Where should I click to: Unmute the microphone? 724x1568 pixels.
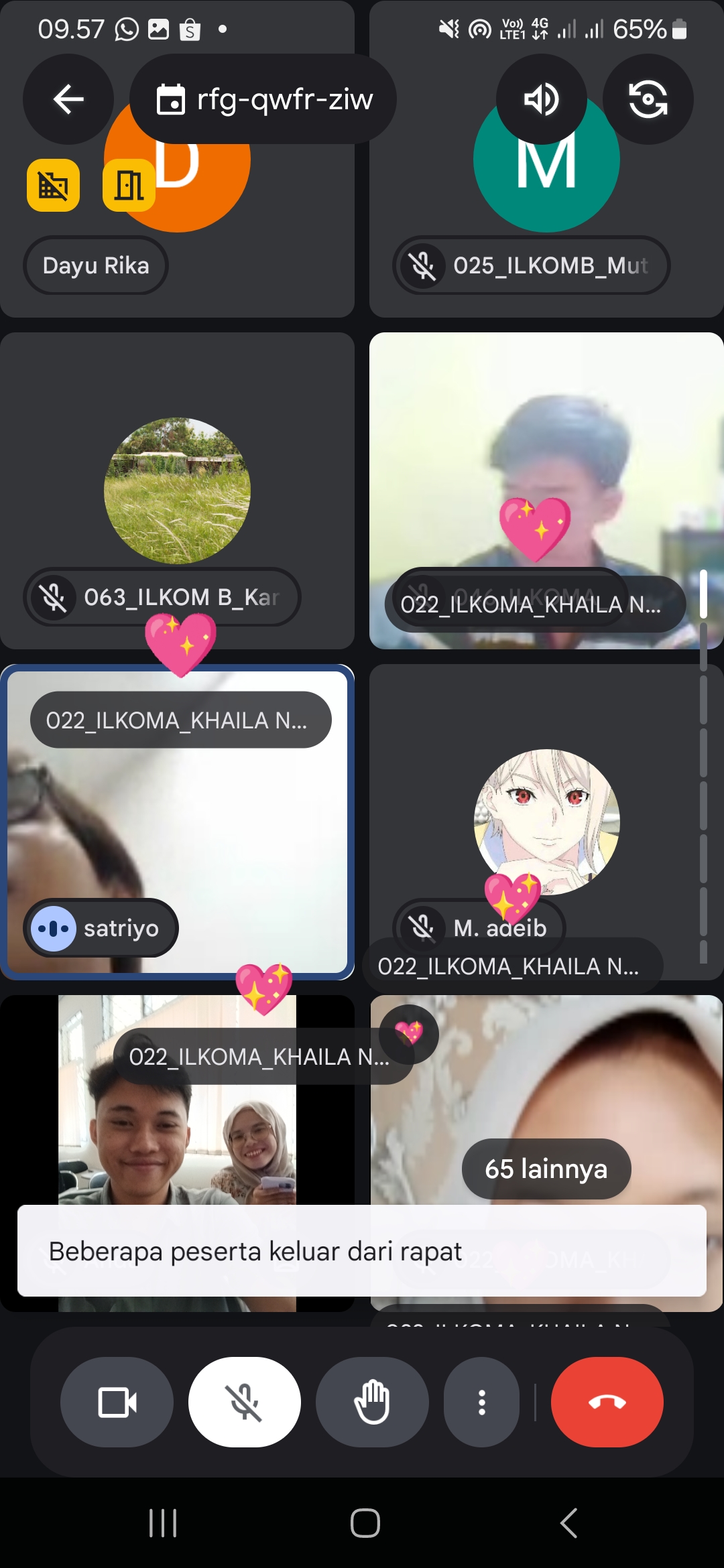click(x=245, y=1402)
